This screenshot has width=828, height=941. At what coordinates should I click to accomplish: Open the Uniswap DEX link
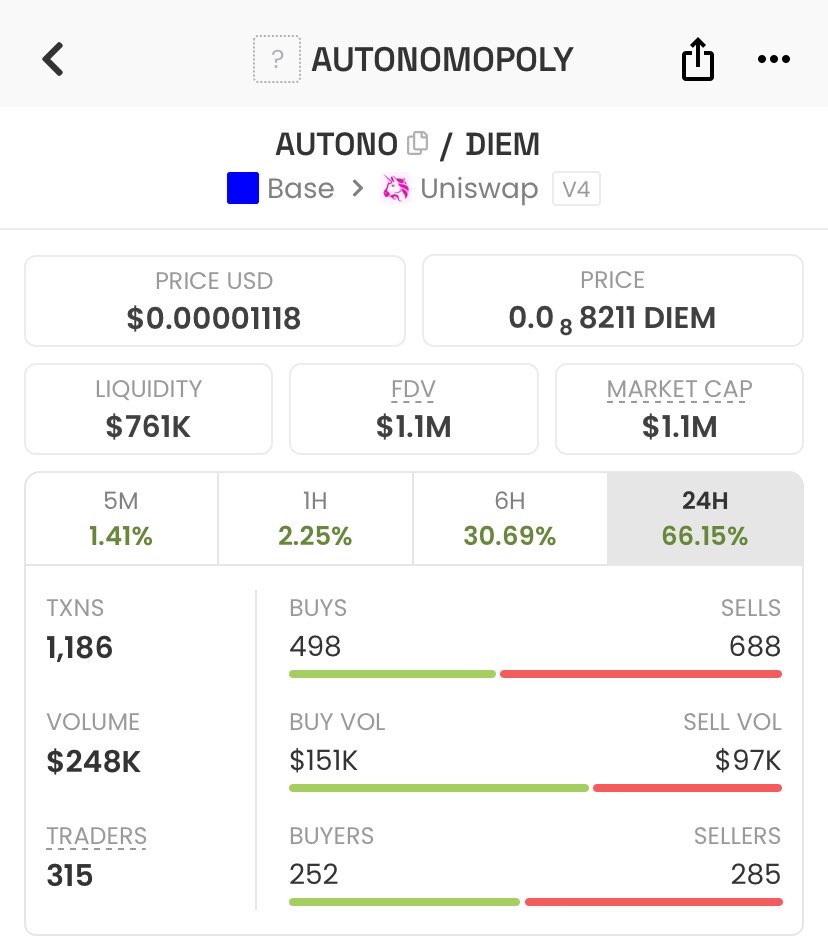click(x=461, y=188)
